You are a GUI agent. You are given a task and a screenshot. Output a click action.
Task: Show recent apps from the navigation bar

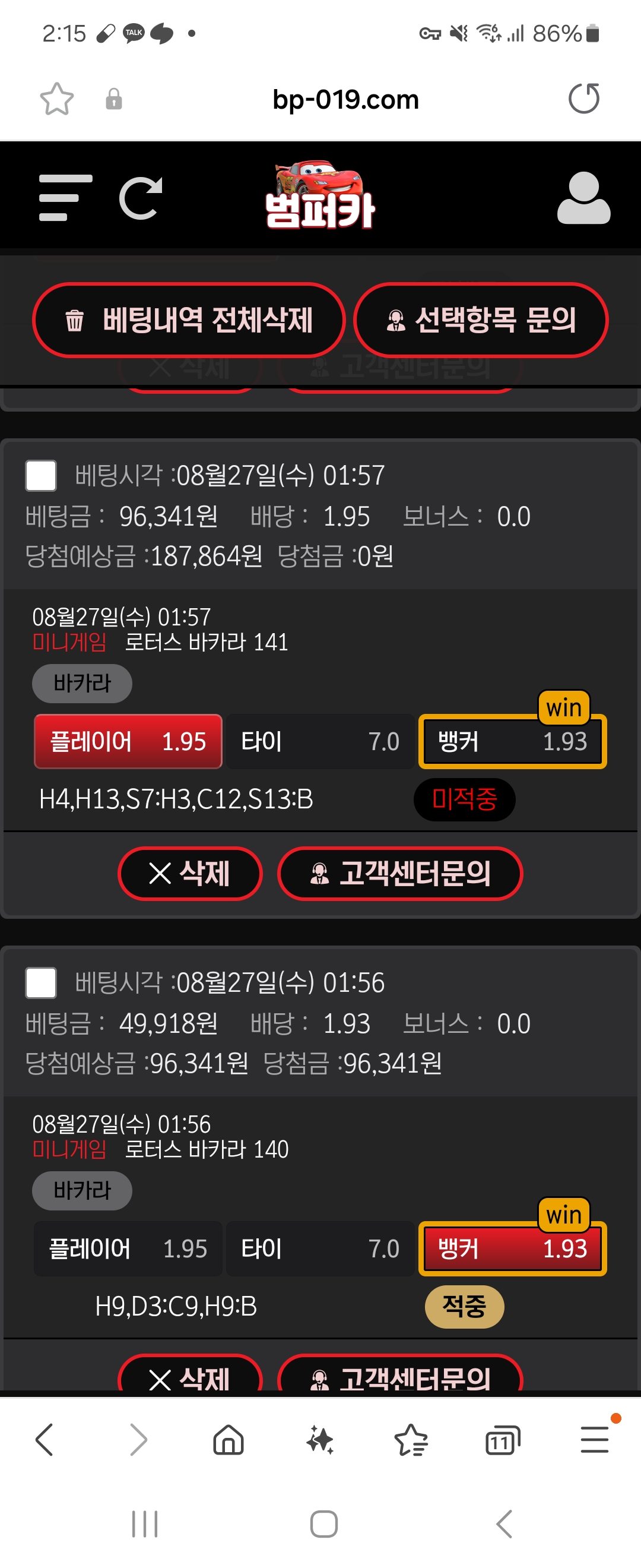145,1524
